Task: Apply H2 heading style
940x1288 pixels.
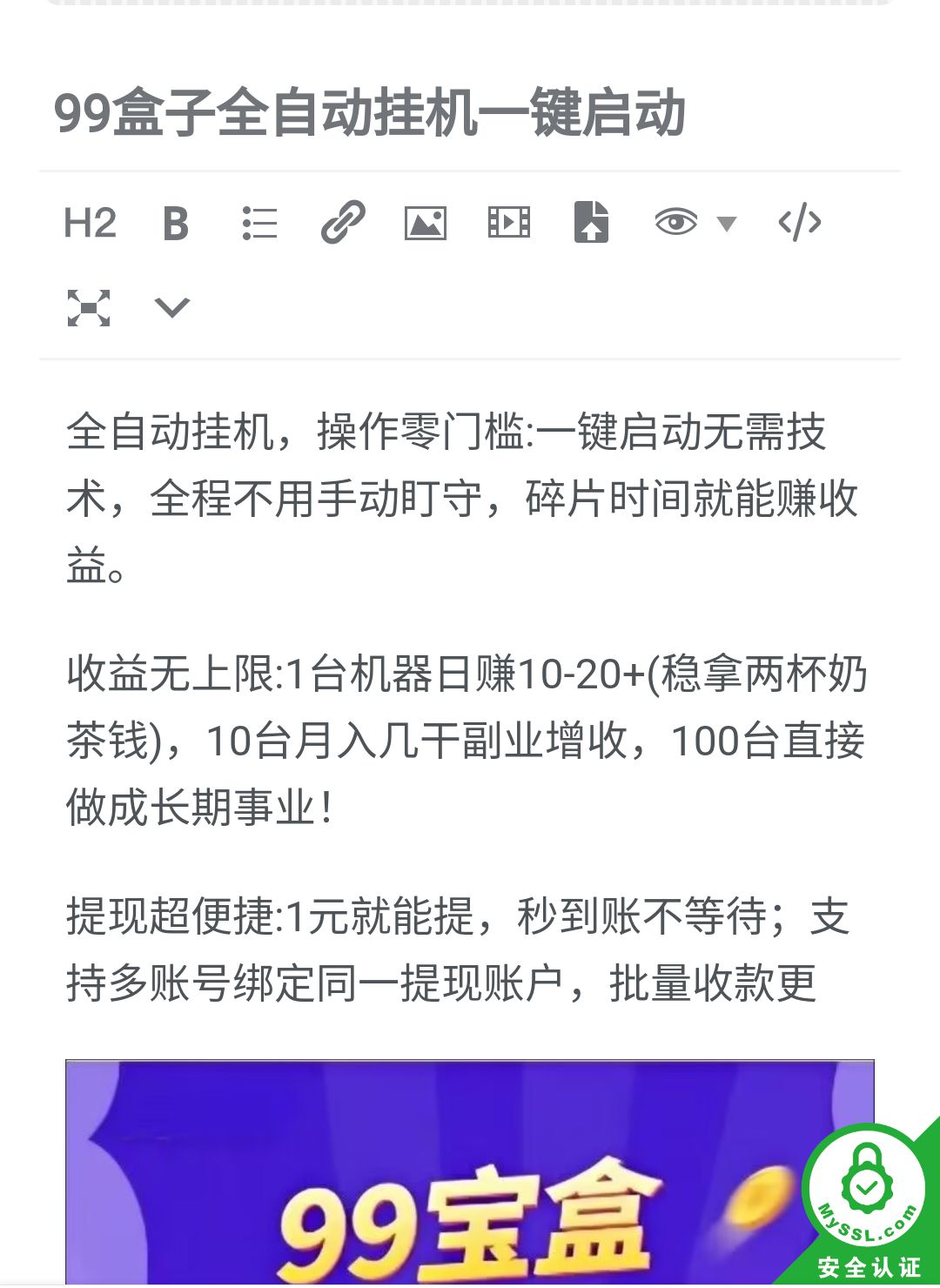Action: pos(91,223)
